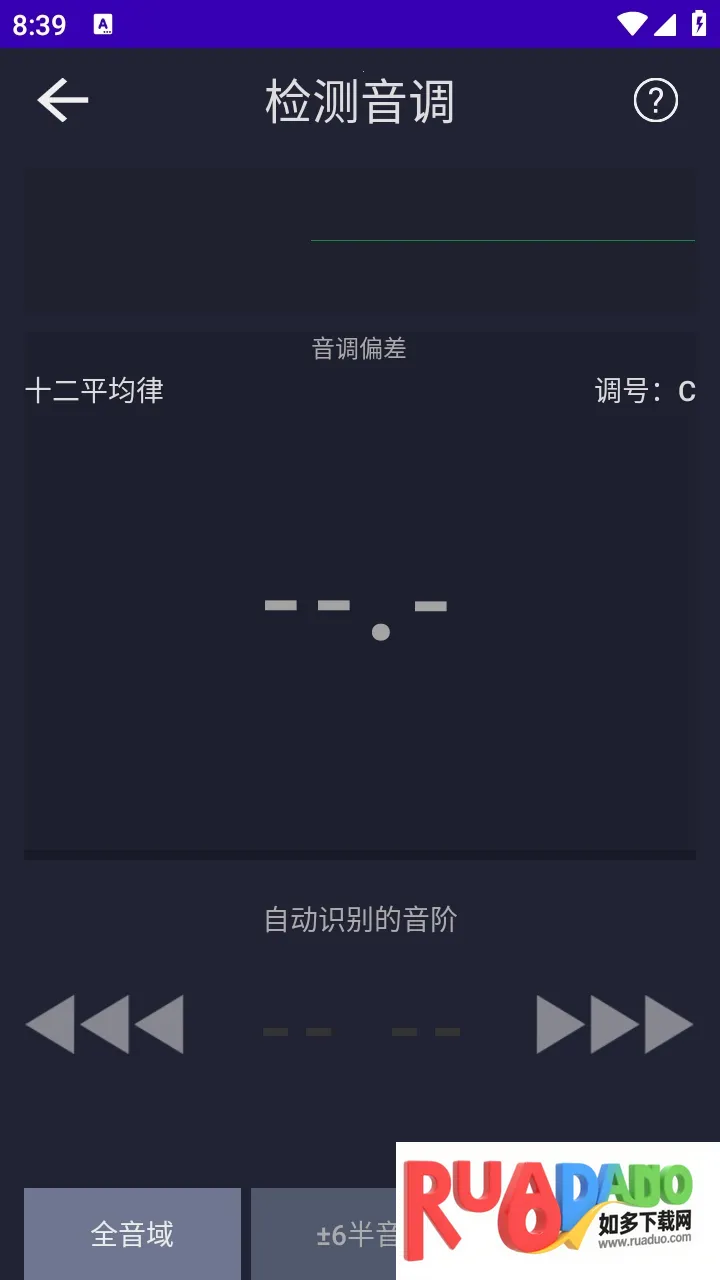Open the help question mark icon
Viewport: 720px width, 1280px height.
[x=656, y=101]
